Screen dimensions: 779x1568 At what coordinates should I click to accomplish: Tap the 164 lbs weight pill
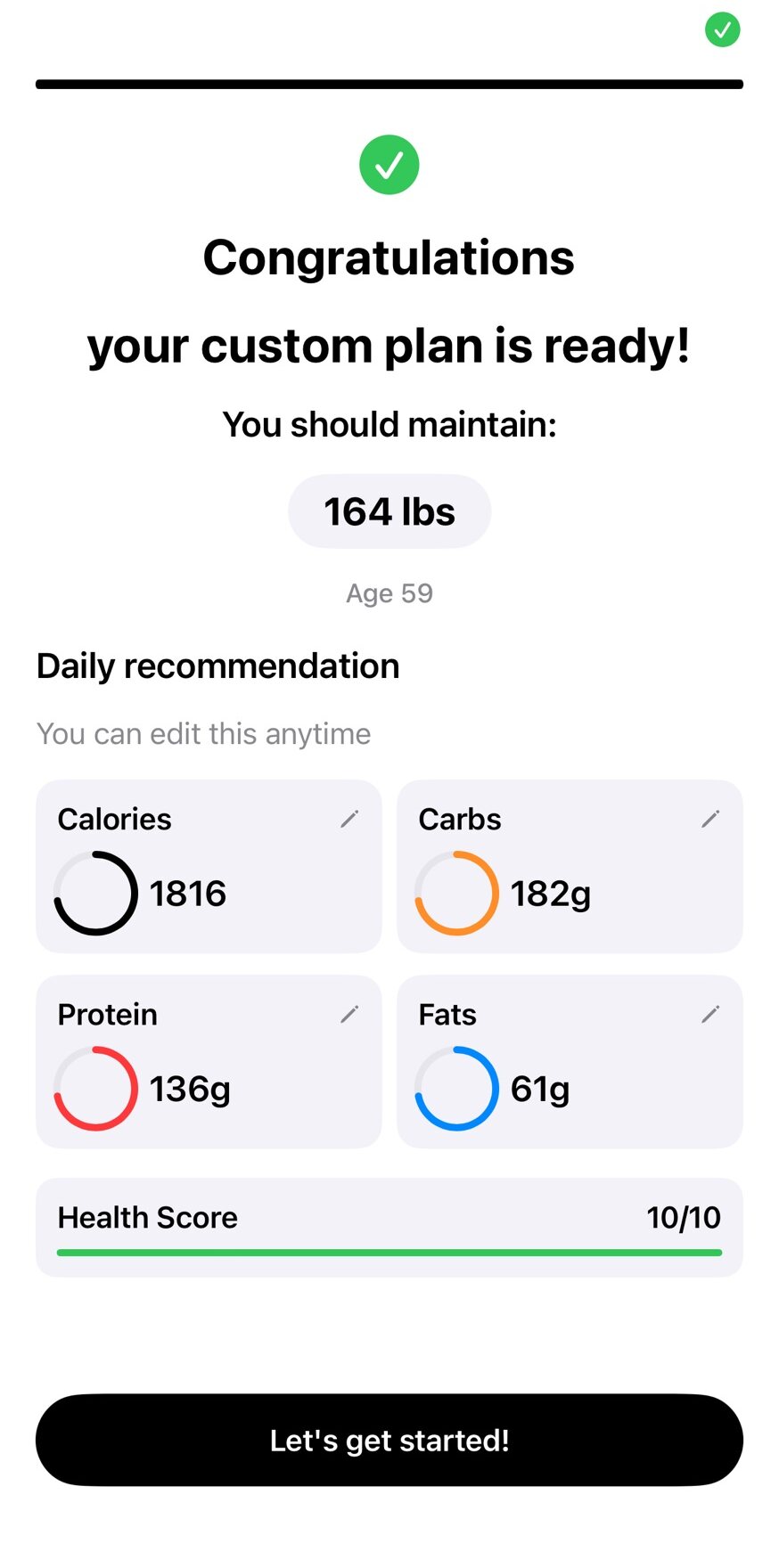pyautogui.click(x=389, y=510)
